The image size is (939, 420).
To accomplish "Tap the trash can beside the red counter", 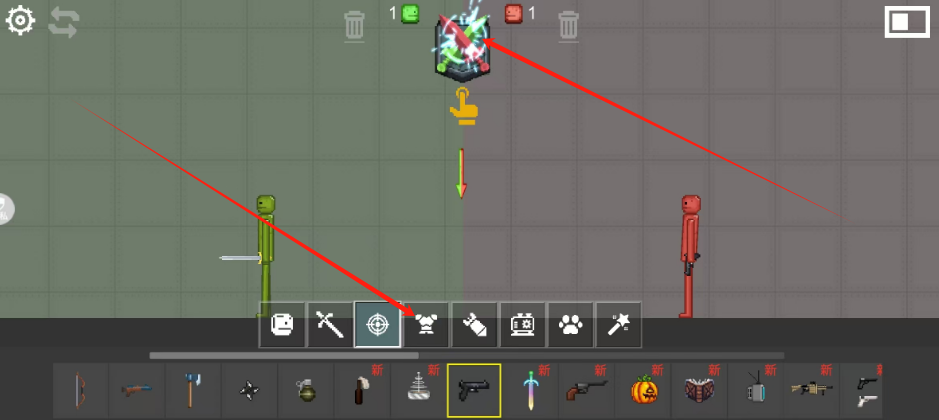I will pos(568,25).
